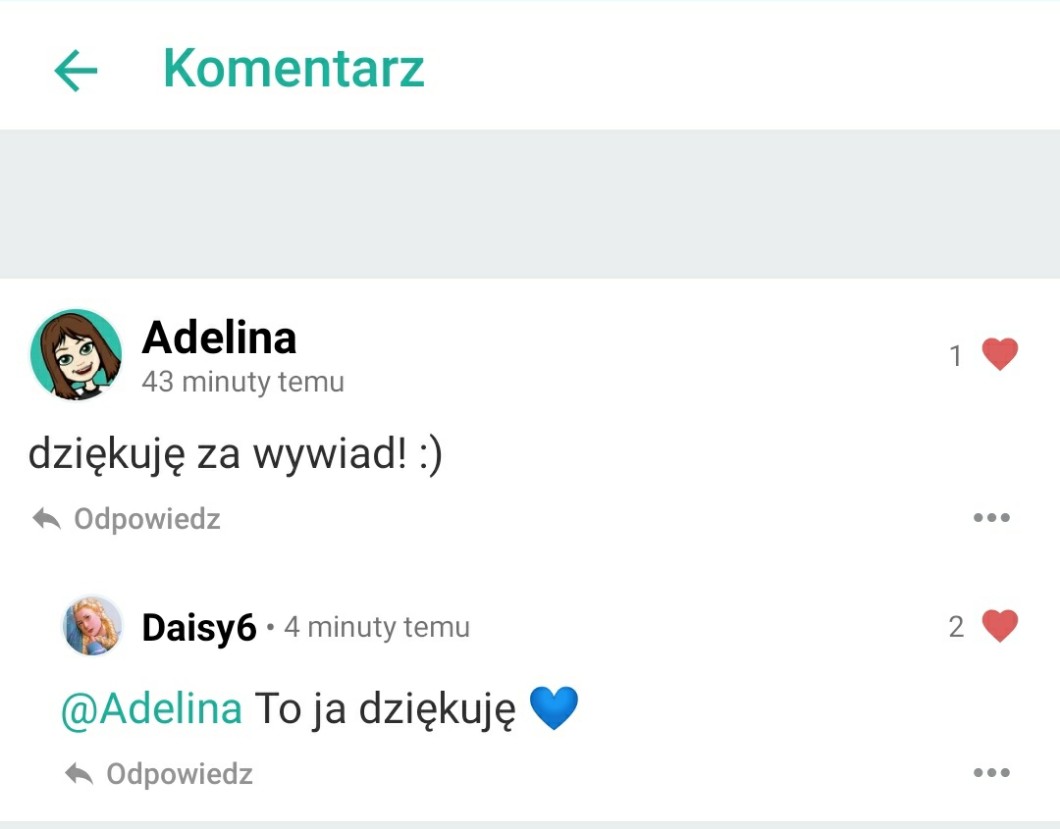Viewport: 1060px width, 829px height.
Task: Reply to Daisy6's comment
Action: (159, 774)
